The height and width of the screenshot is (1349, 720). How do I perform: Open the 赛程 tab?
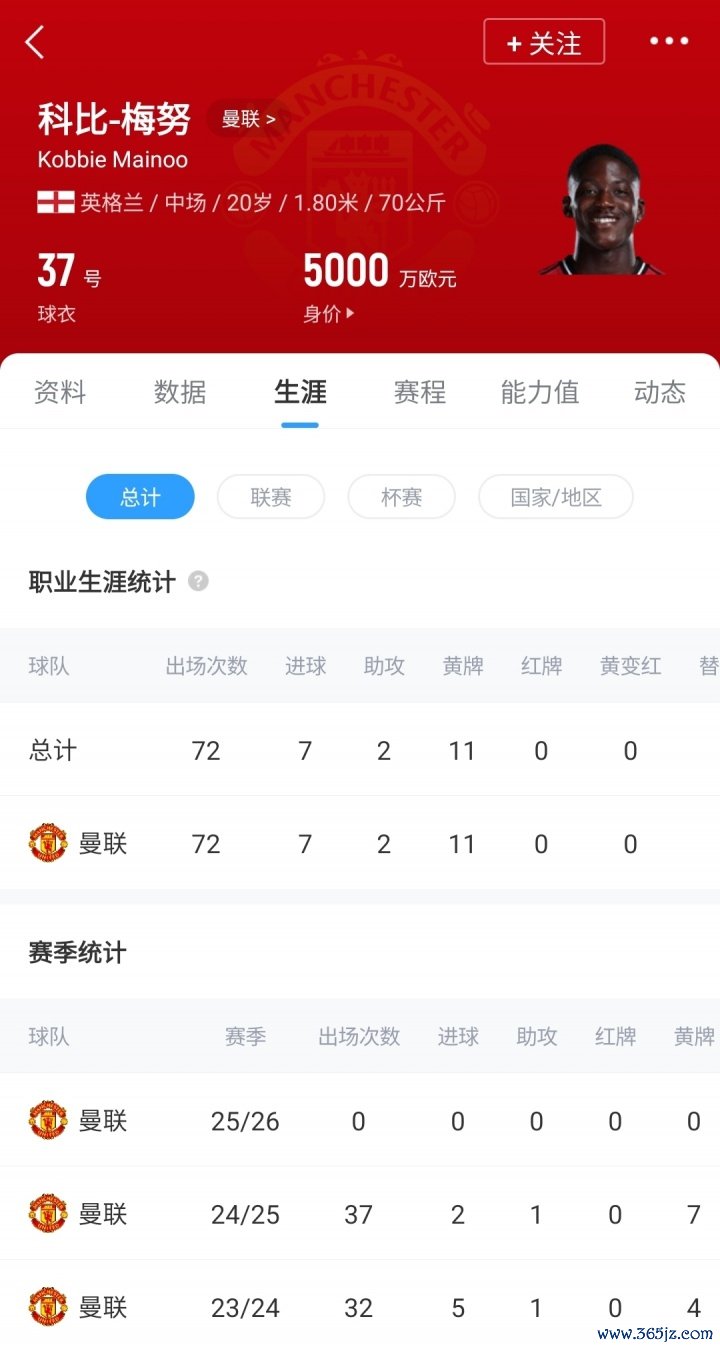(420, 392)
